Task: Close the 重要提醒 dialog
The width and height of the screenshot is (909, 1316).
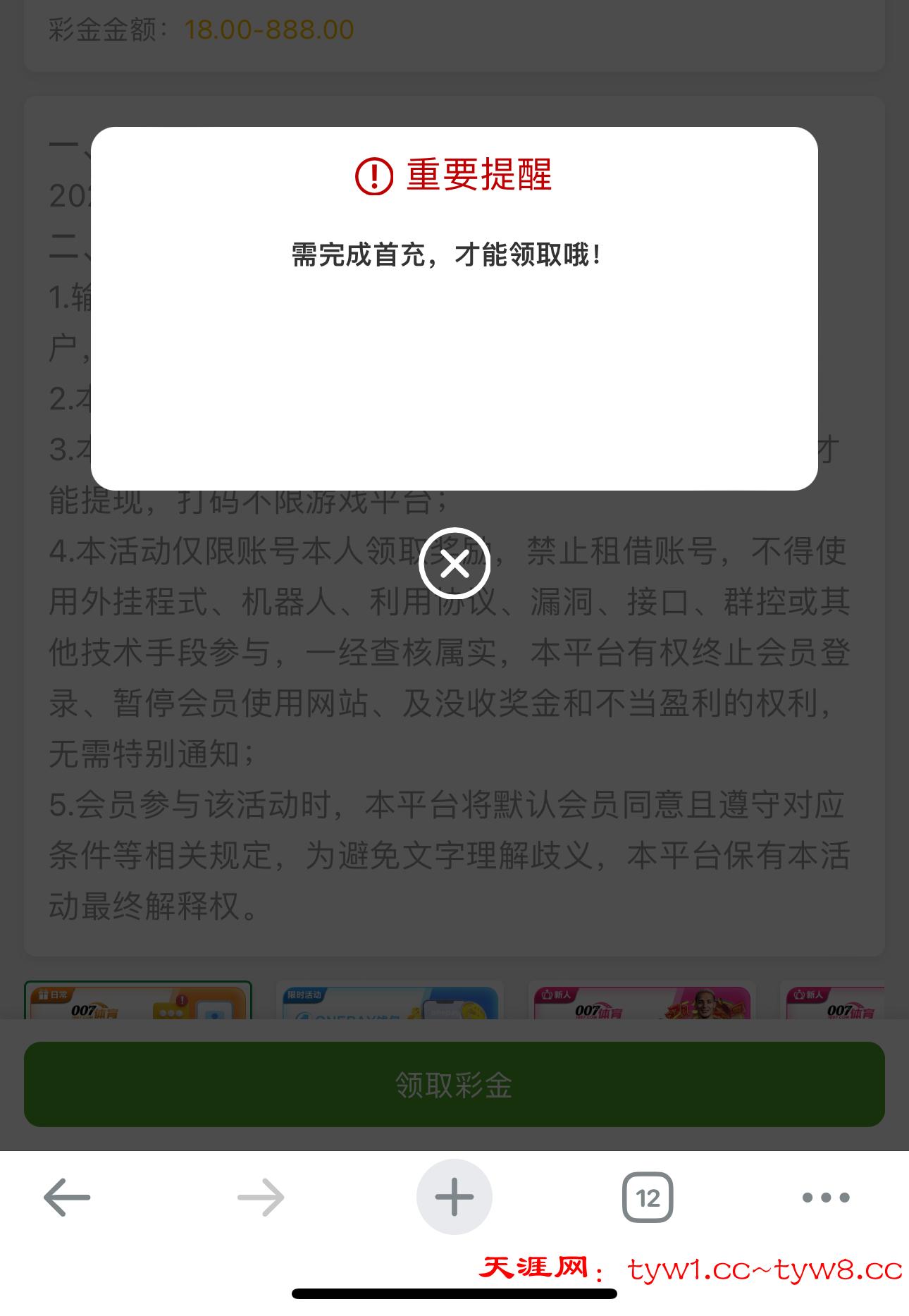Action: pos(455,564)
